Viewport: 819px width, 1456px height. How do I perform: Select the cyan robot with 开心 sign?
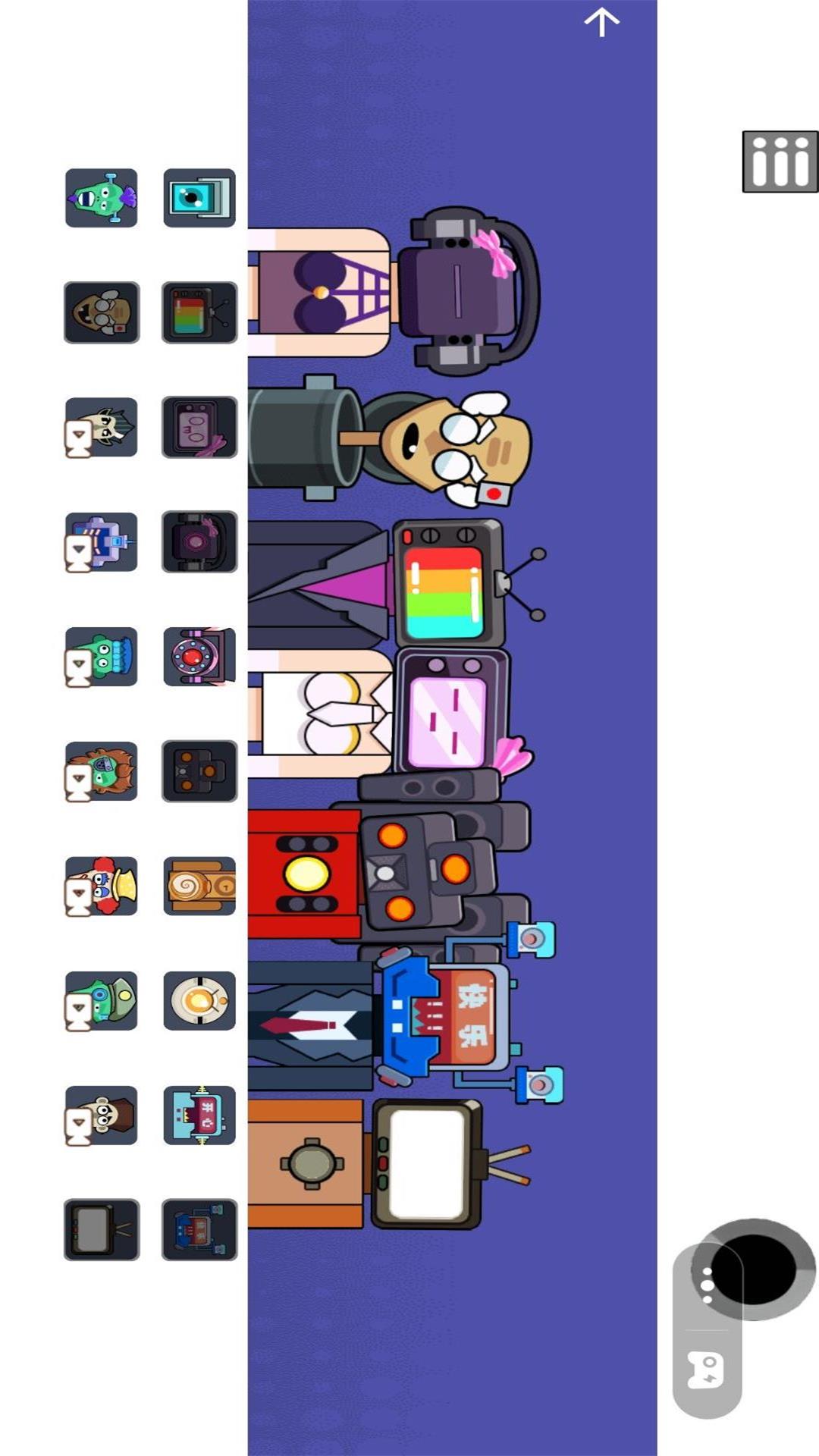coord(199,1116)
